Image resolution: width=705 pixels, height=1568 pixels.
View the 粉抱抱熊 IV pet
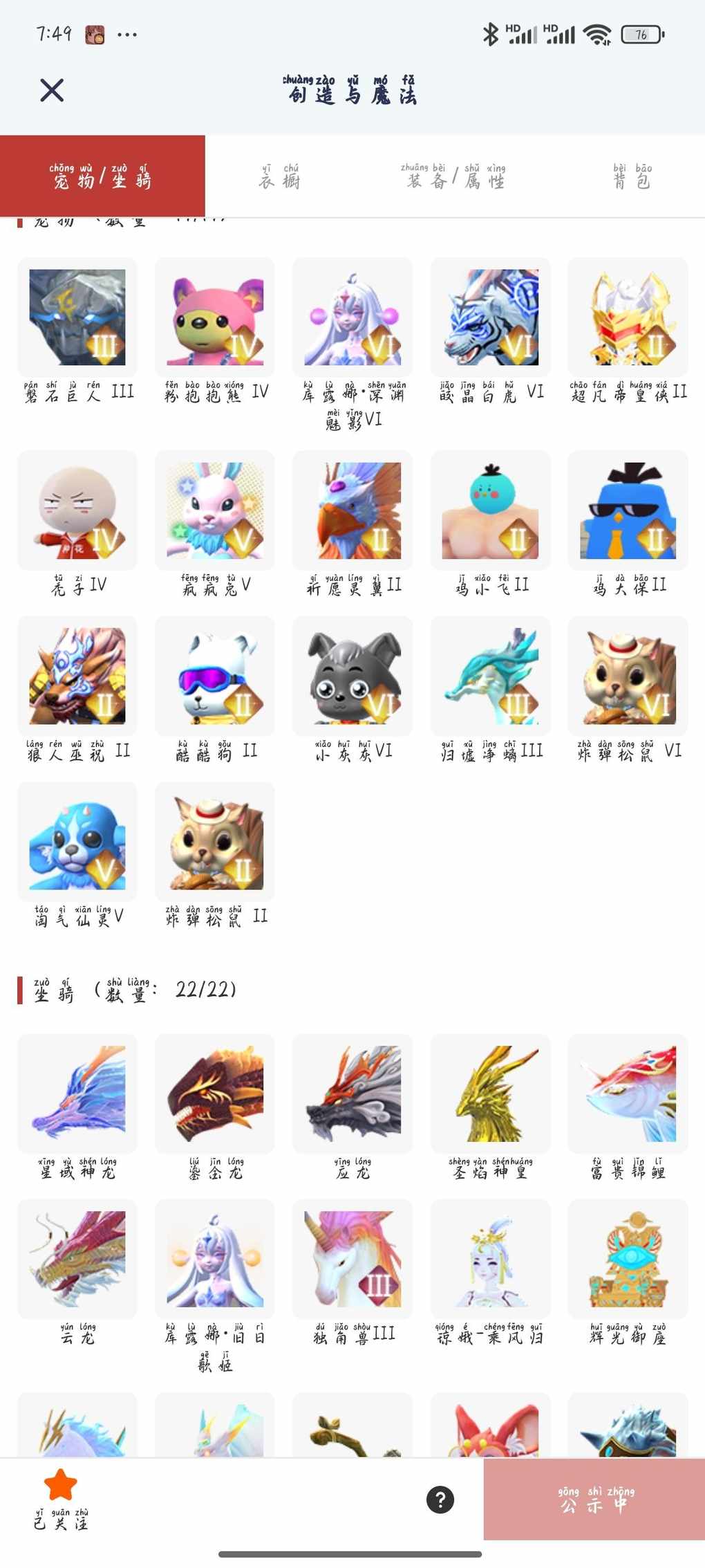click(x=215, y=317)
